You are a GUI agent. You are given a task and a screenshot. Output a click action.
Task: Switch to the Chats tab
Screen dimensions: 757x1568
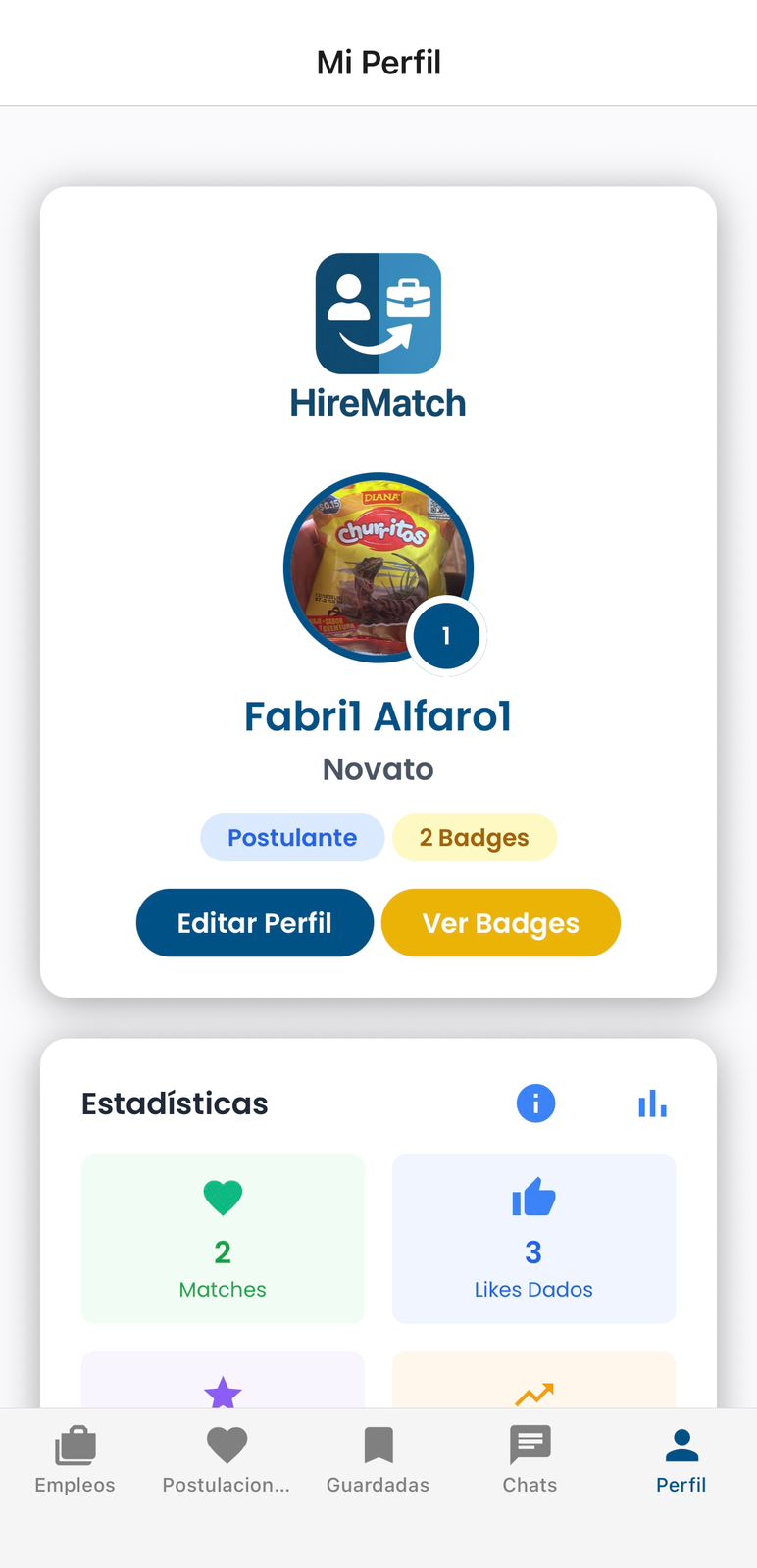coord(530,1460)
